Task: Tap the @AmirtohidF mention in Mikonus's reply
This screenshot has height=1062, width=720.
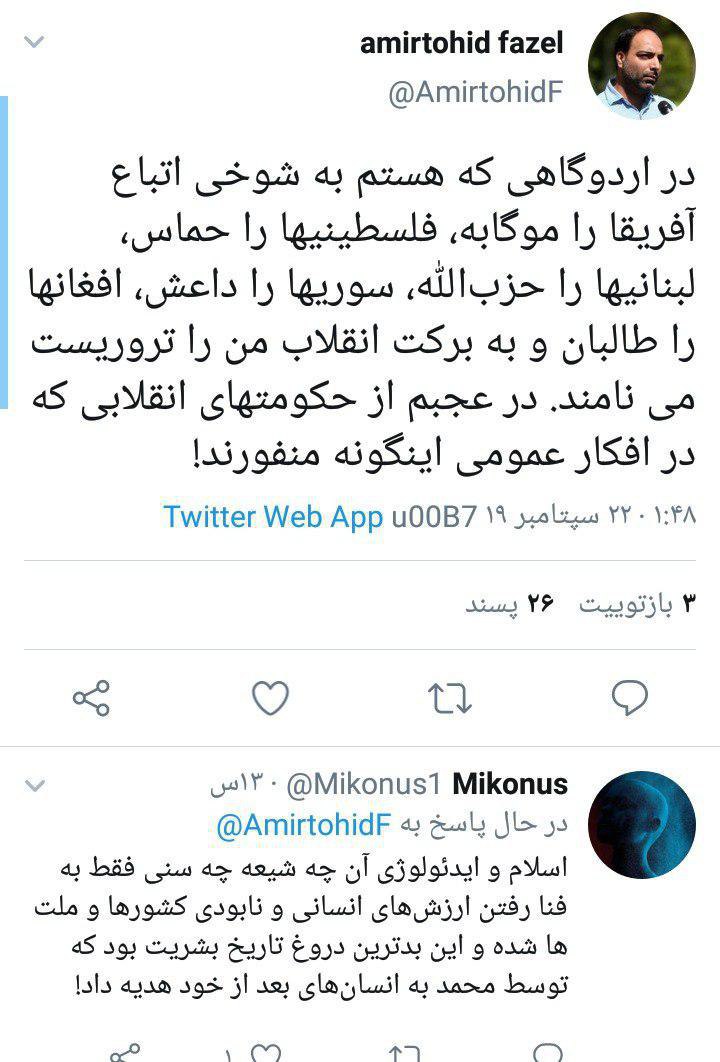Action: click(302, 826)
